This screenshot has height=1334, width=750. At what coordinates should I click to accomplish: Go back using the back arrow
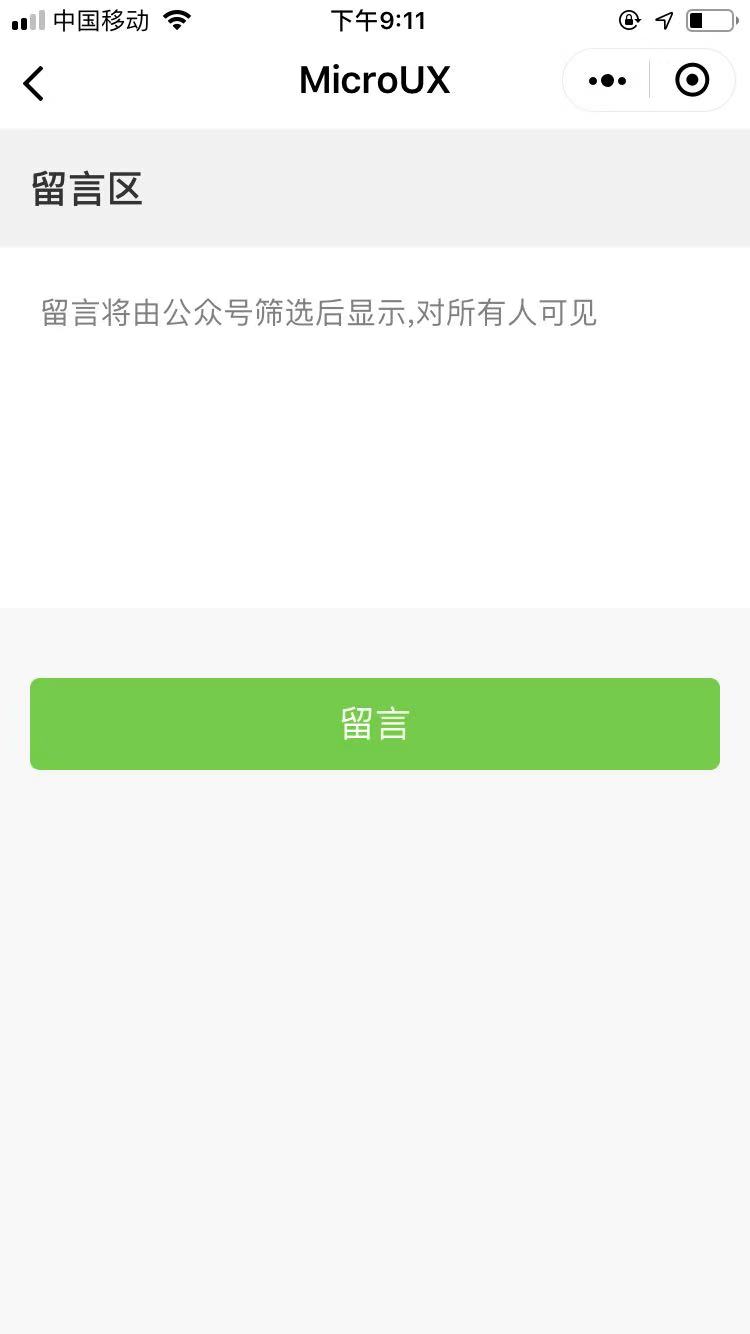34,83
